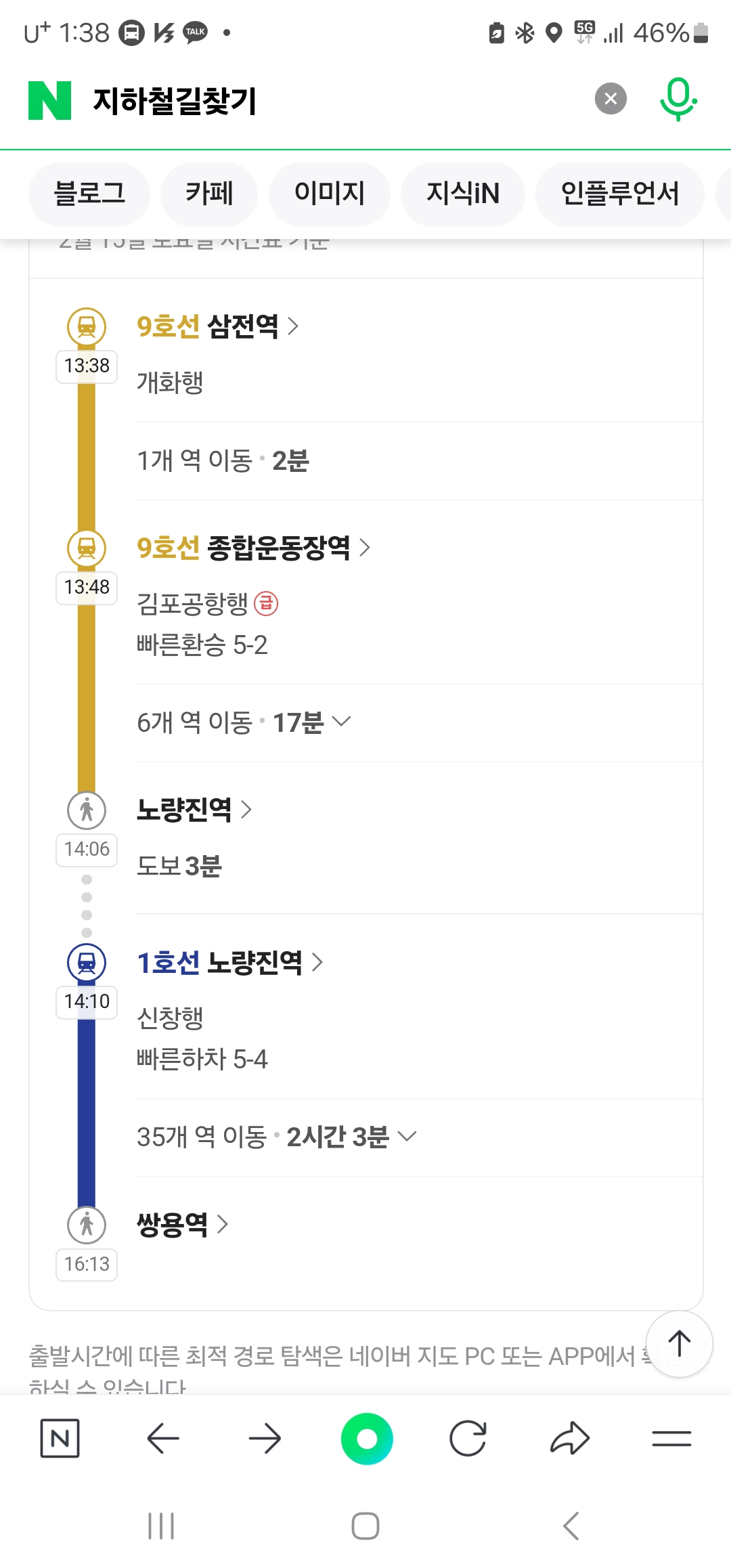
Task: Reload the page from the bottom toolbar
Action: [468, 1438]
